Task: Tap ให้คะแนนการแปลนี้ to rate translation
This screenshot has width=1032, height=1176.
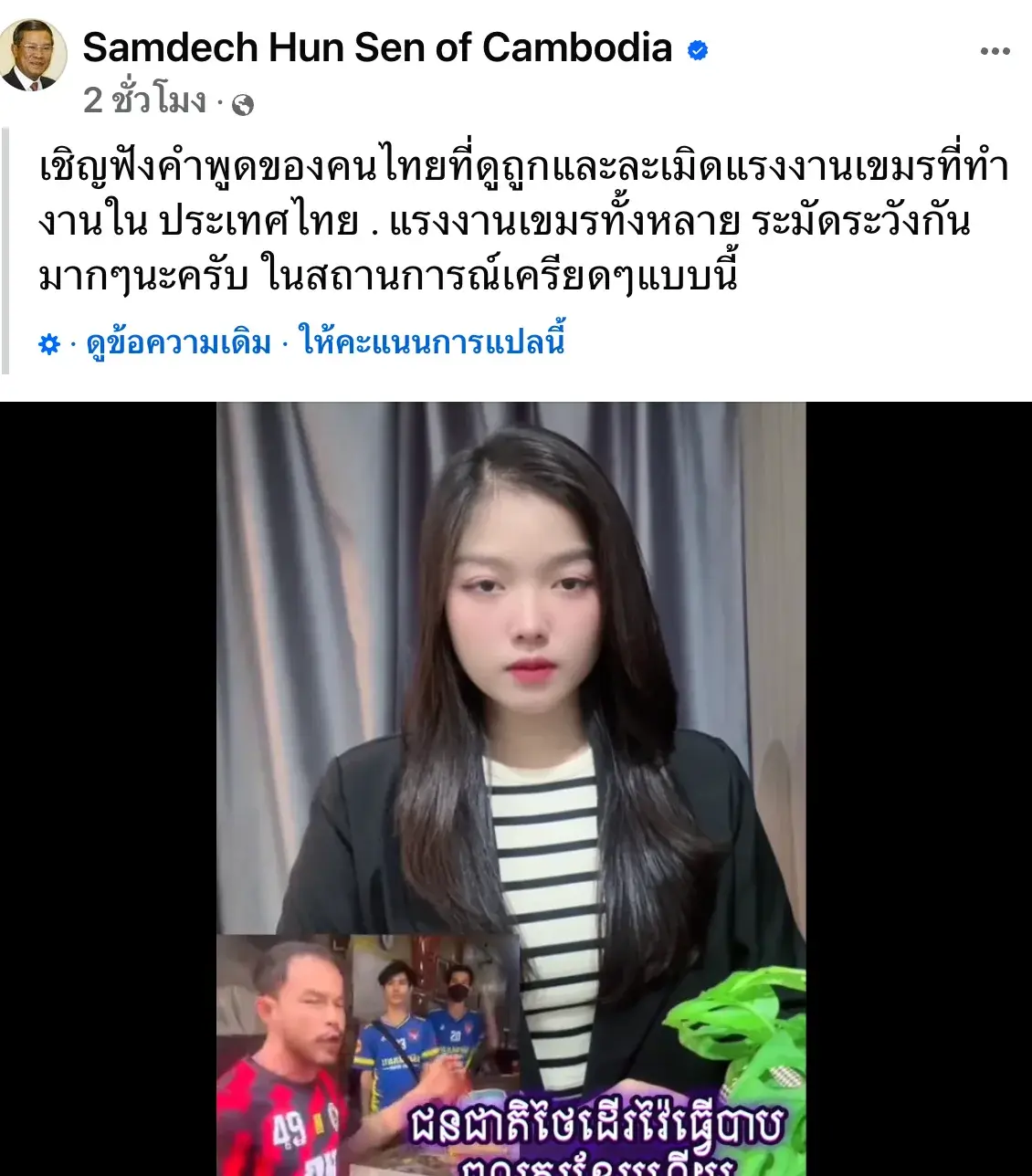Action: click(433, 342)
